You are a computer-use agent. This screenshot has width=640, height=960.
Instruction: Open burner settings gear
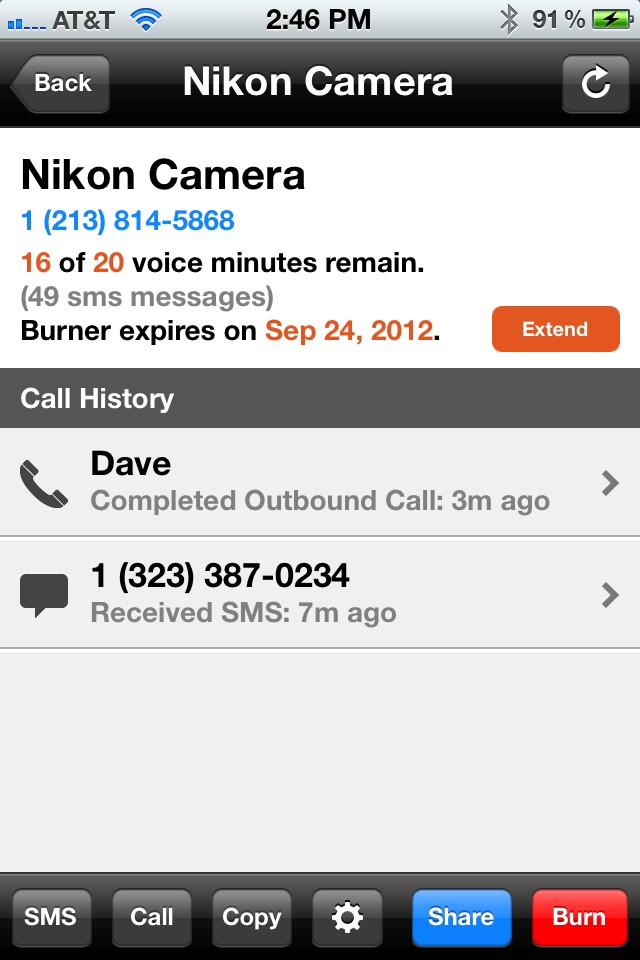tap(347, 917)
